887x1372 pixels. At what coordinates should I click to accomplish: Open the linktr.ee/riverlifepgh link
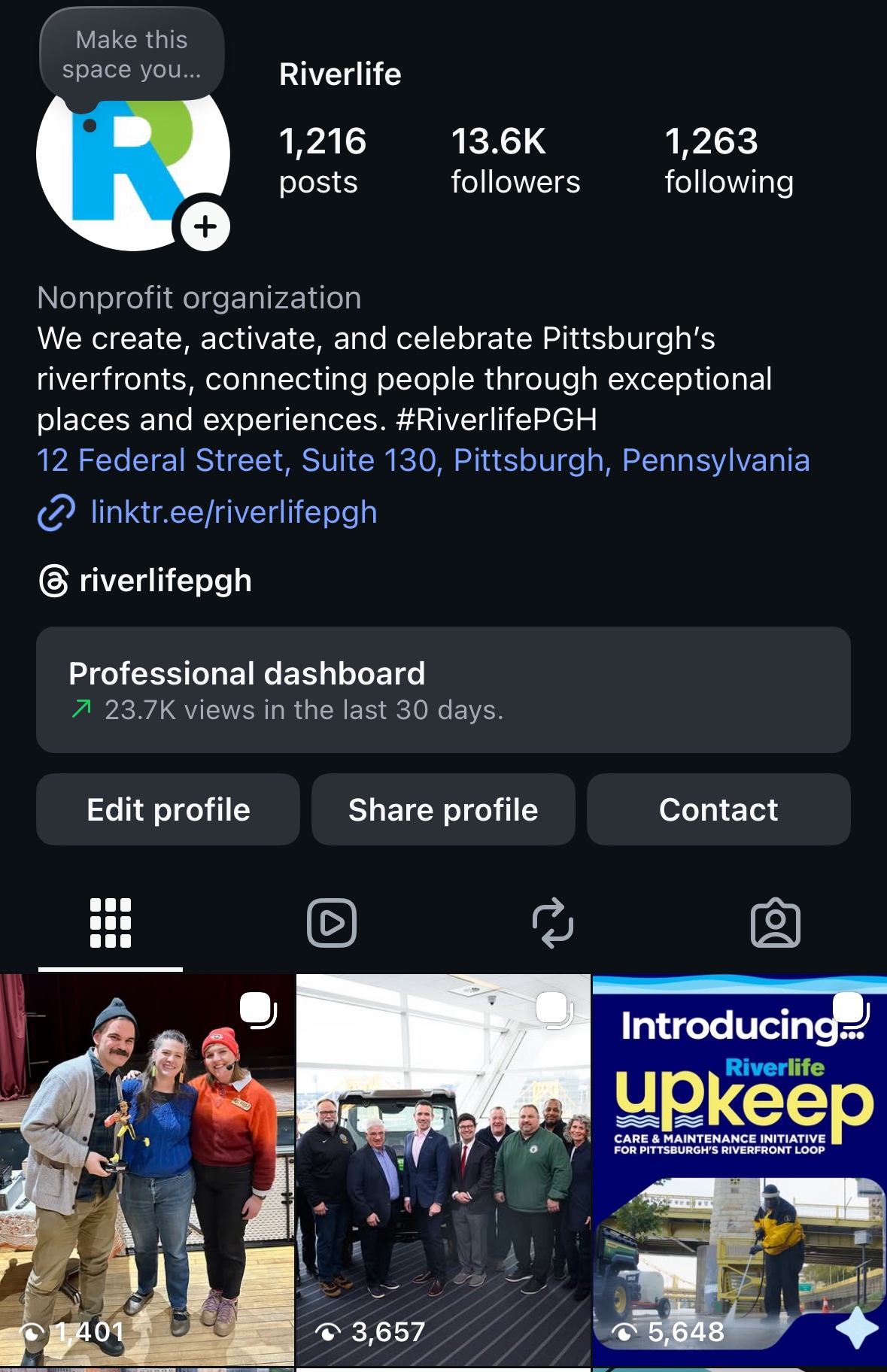pos(233,512)
